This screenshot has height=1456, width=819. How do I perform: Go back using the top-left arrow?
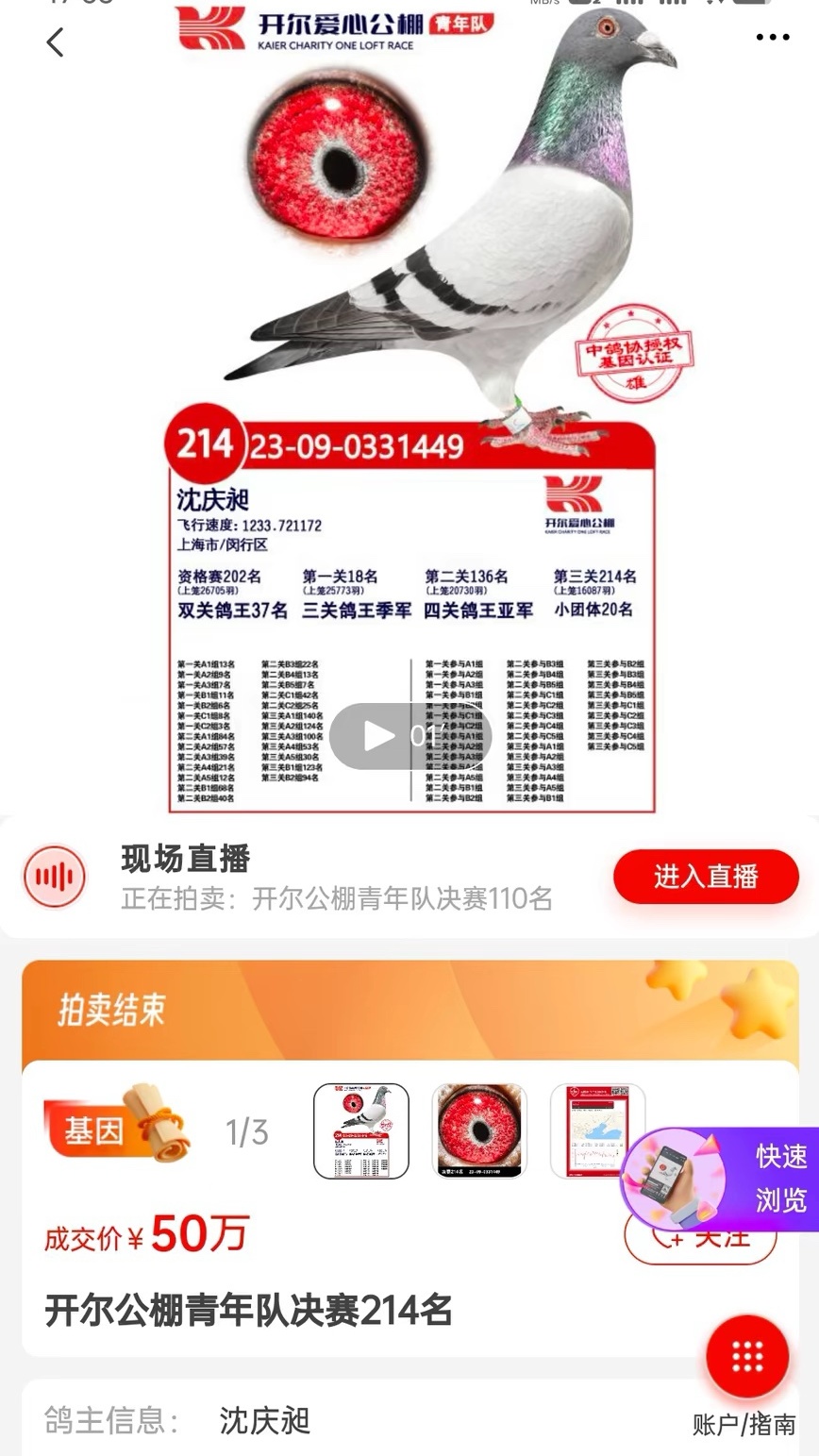click(55, 42)
